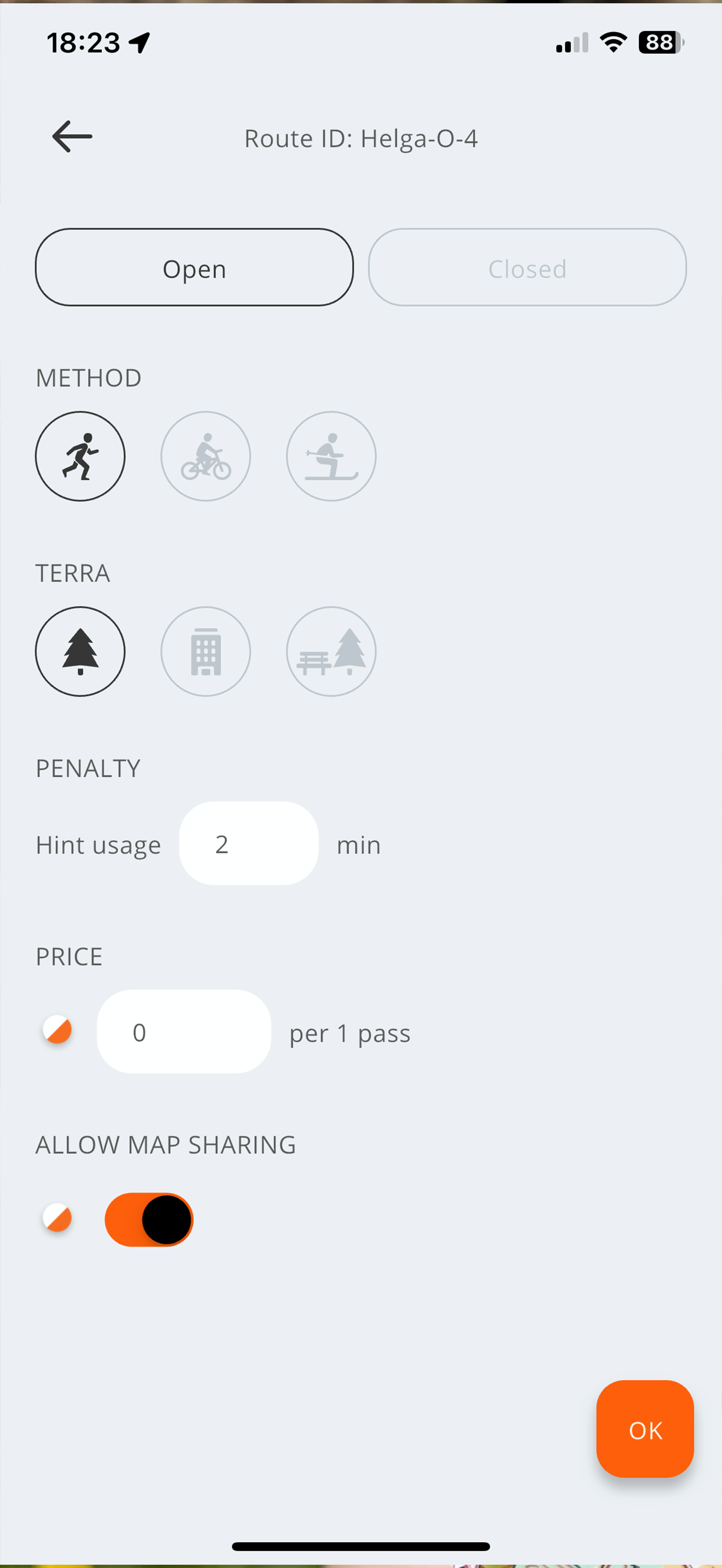Switch route status to Closed
The width and height of the screenshot is (722, 1568).
point(527,268)
